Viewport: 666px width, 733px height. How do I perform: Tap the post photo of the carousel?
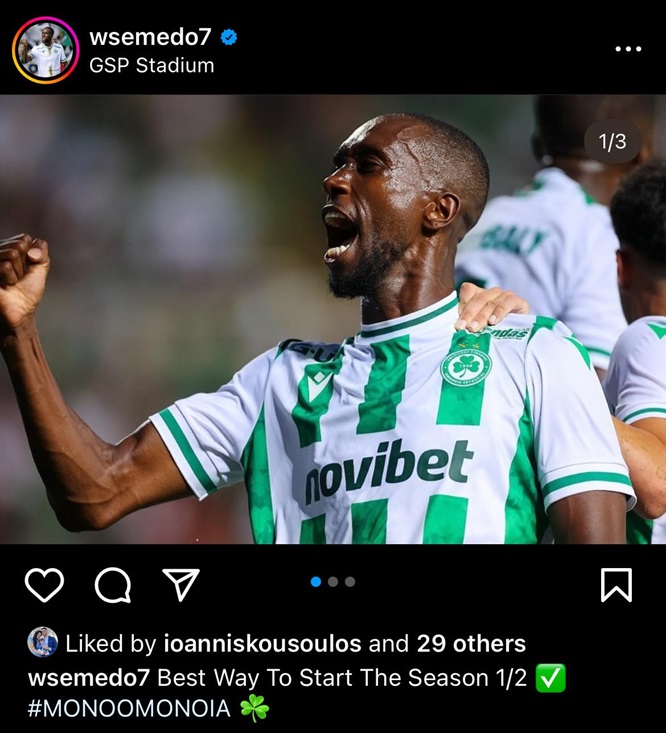click(x=333, y=320)
